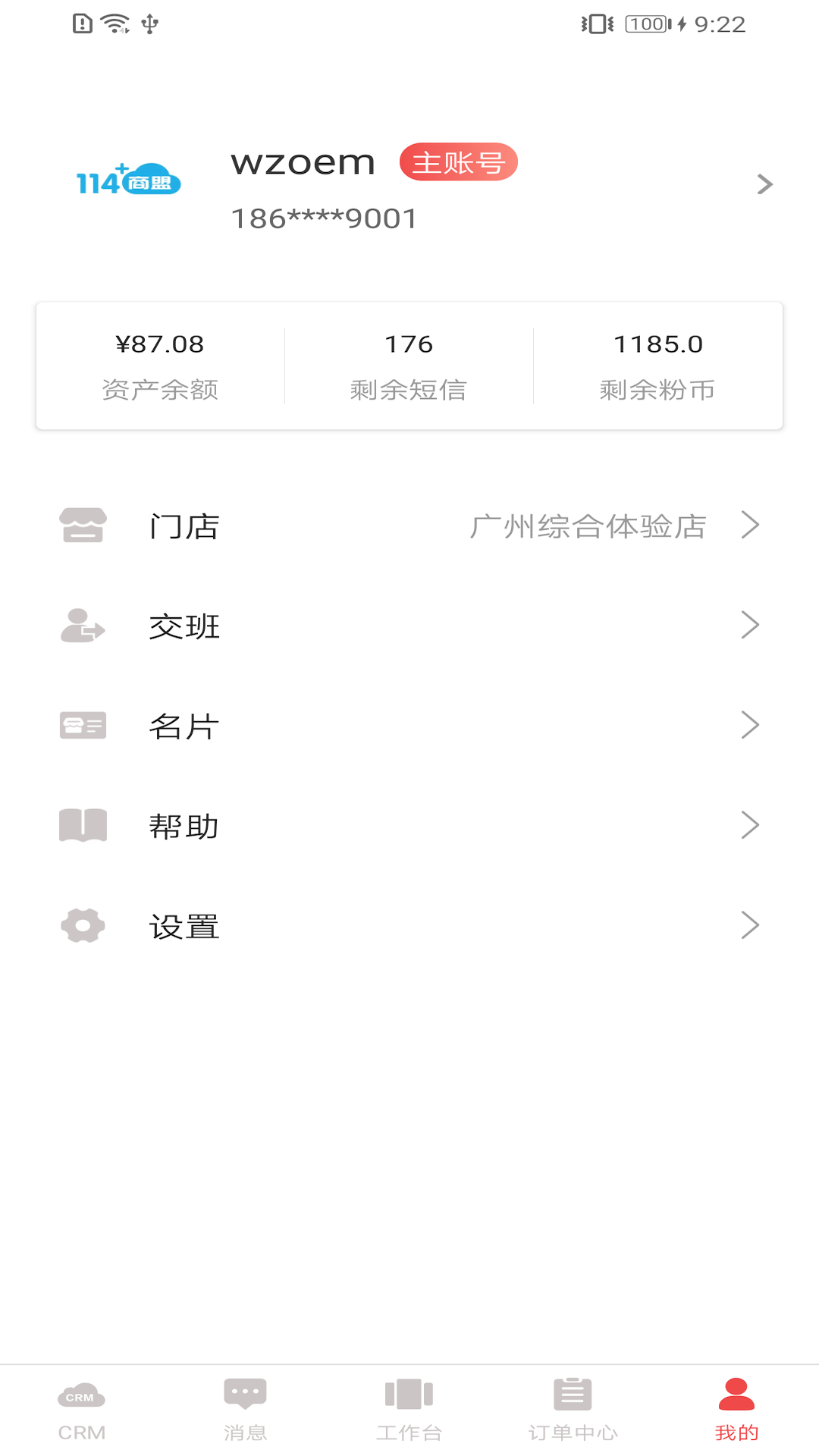Open the 门店 store row
The width and height of the screenshot is (819, 1456).
[x=409, y=526]
